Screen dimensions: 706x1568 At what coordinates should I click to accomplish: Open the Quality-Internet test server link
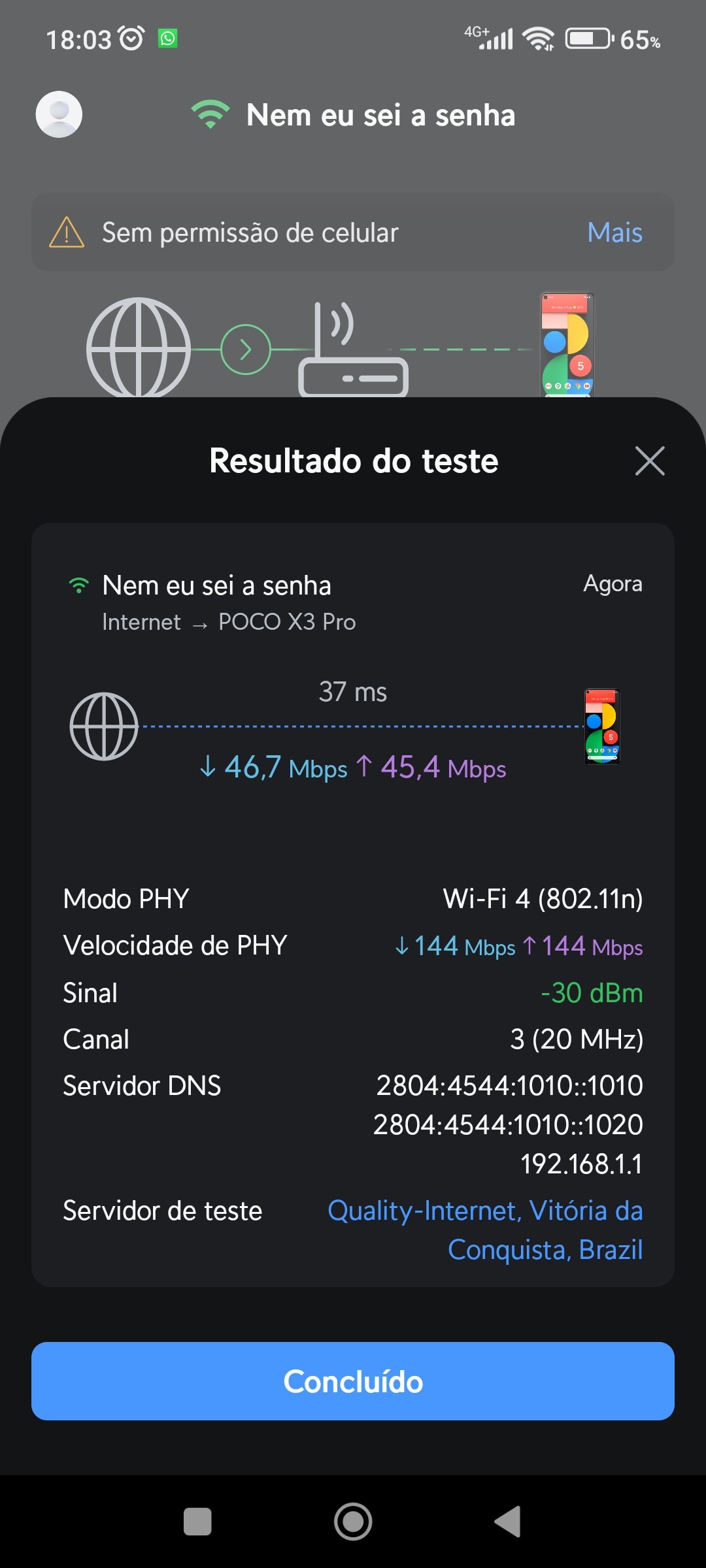tap(485, 1230)
